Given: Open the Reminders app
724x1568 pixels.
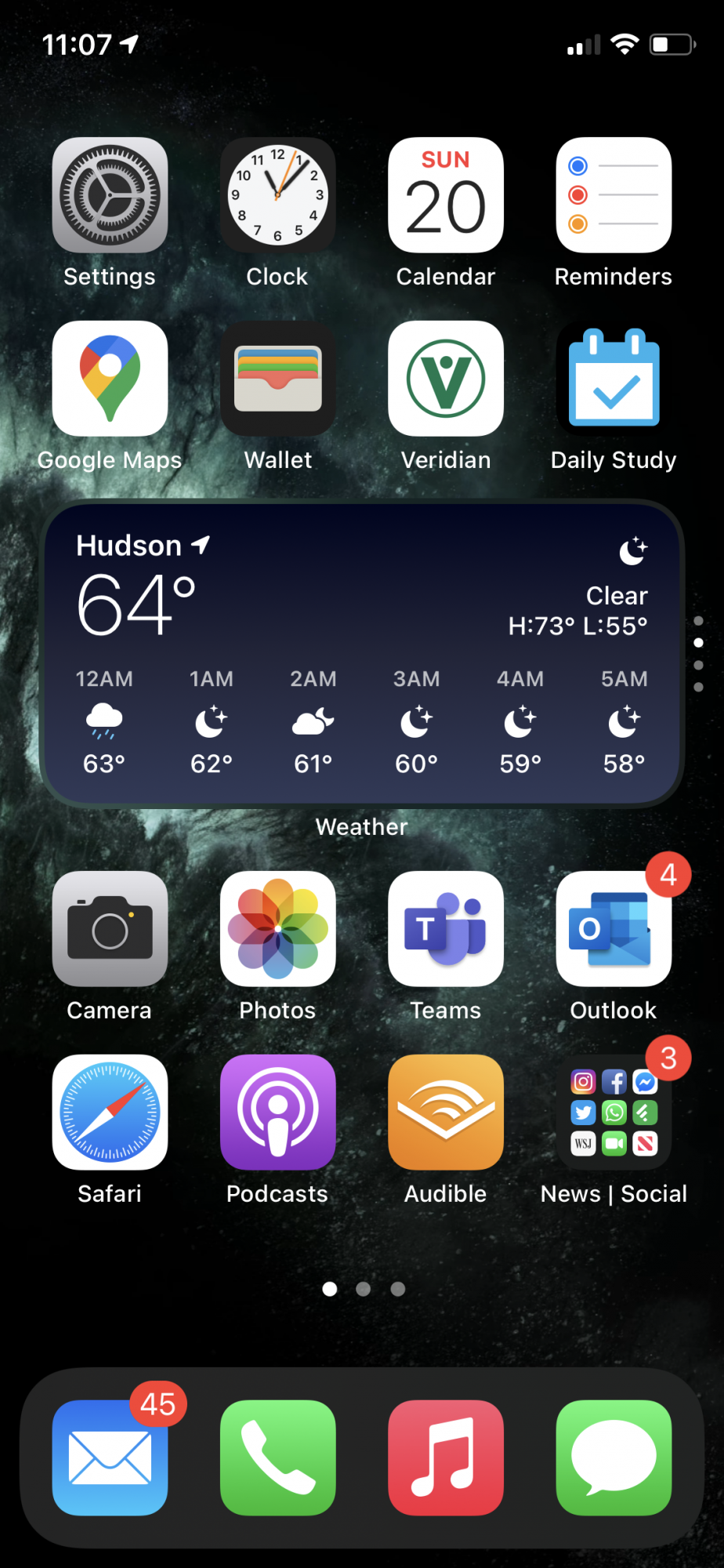Looking at the screenshot, I should coord(614,195).
